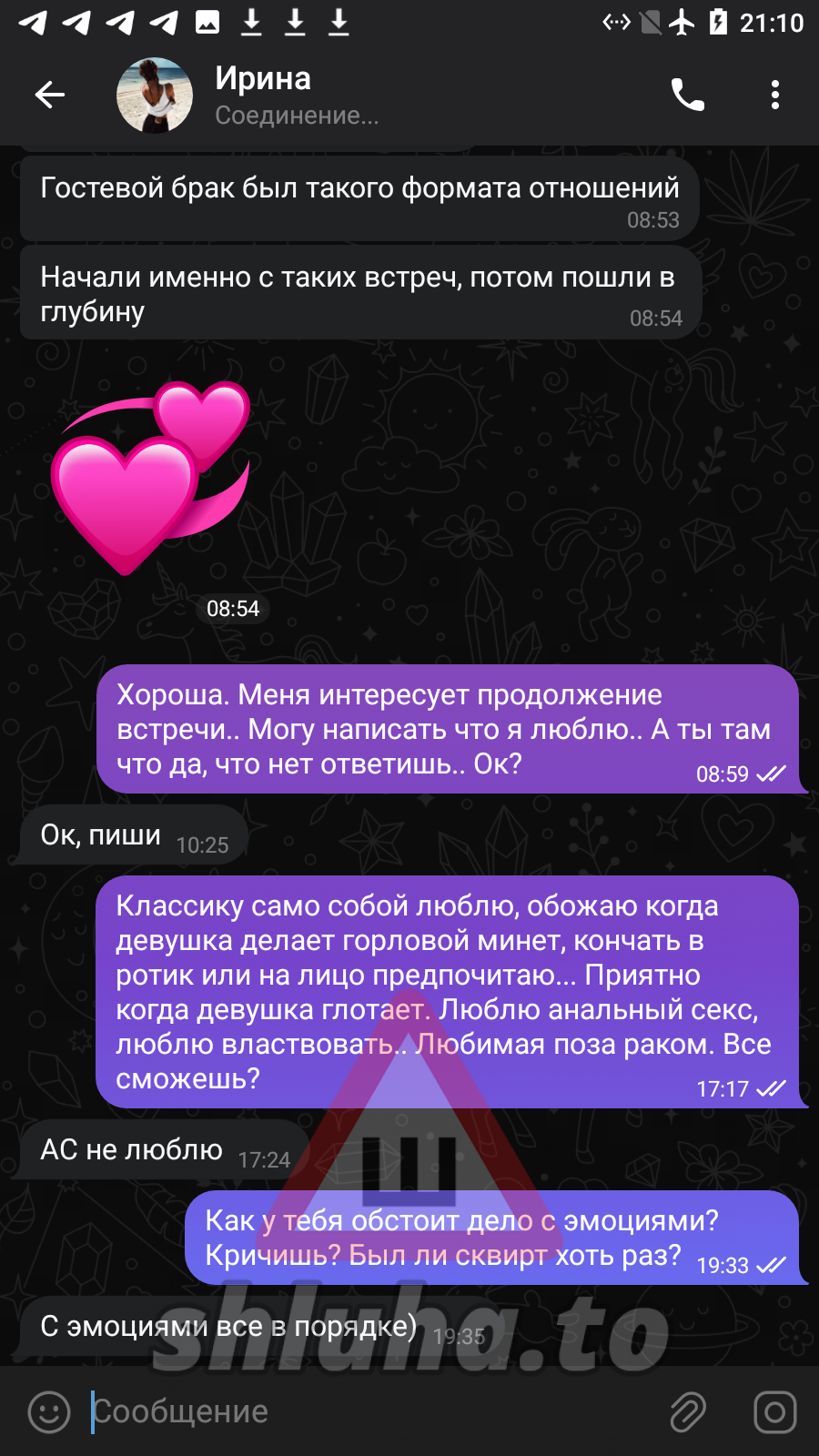The width and height of the screenshot is (819, 1456).
Task: Go back from the chat with Ирина
Action: pyautogui.click(x=50, y=95)
